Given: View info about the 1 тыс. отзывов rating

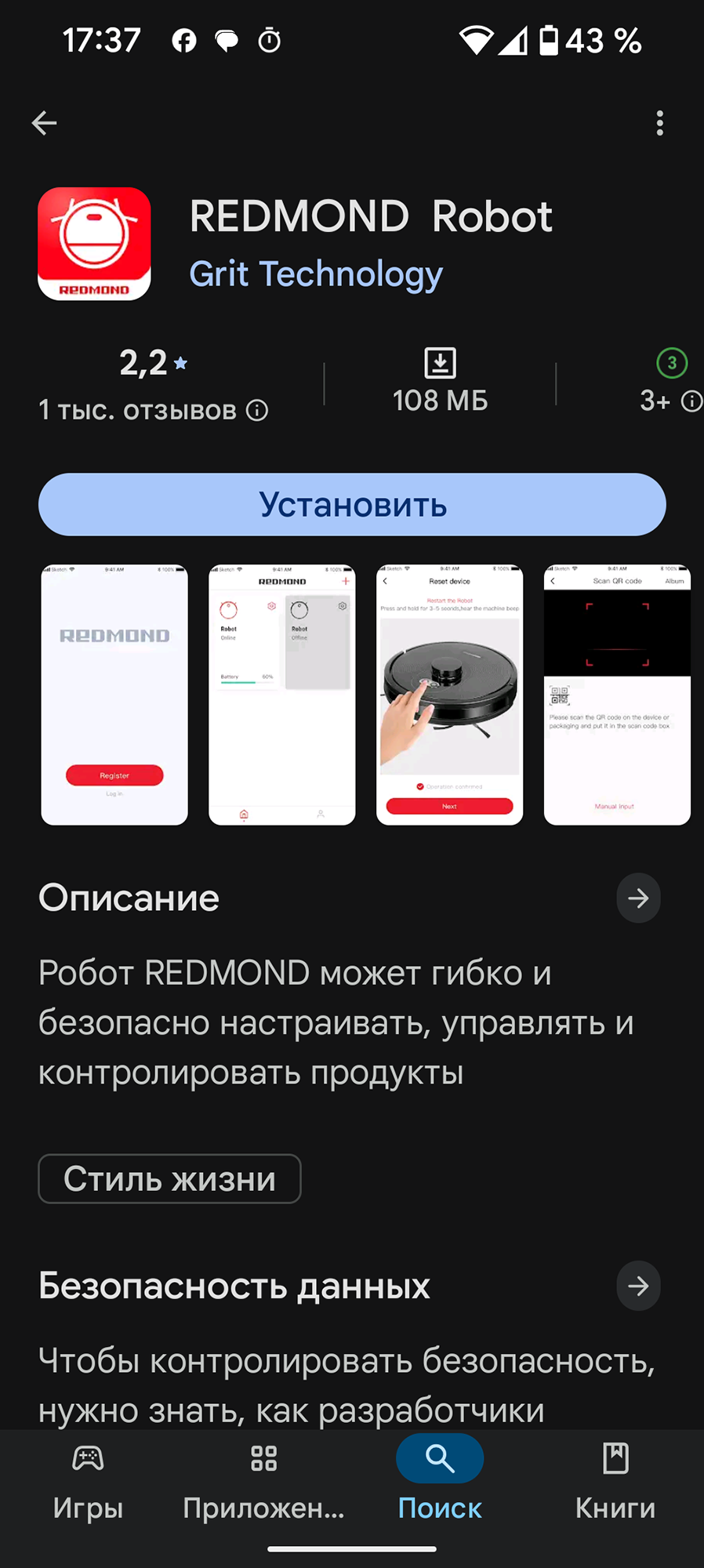Looking at the screenshot, I should (257, 410).
